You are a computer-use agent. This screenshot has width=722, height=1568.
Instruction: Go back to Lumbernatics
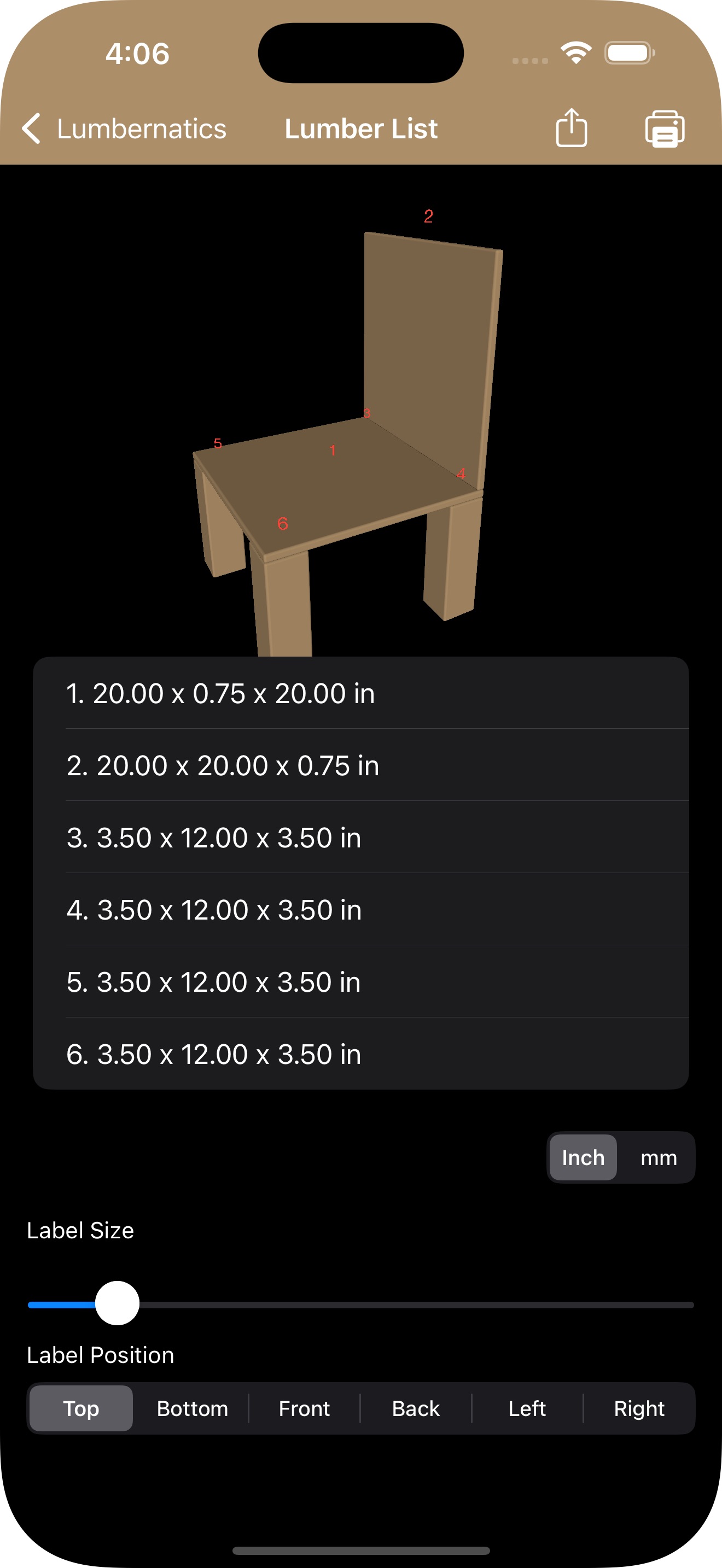(x=122, y=128)
